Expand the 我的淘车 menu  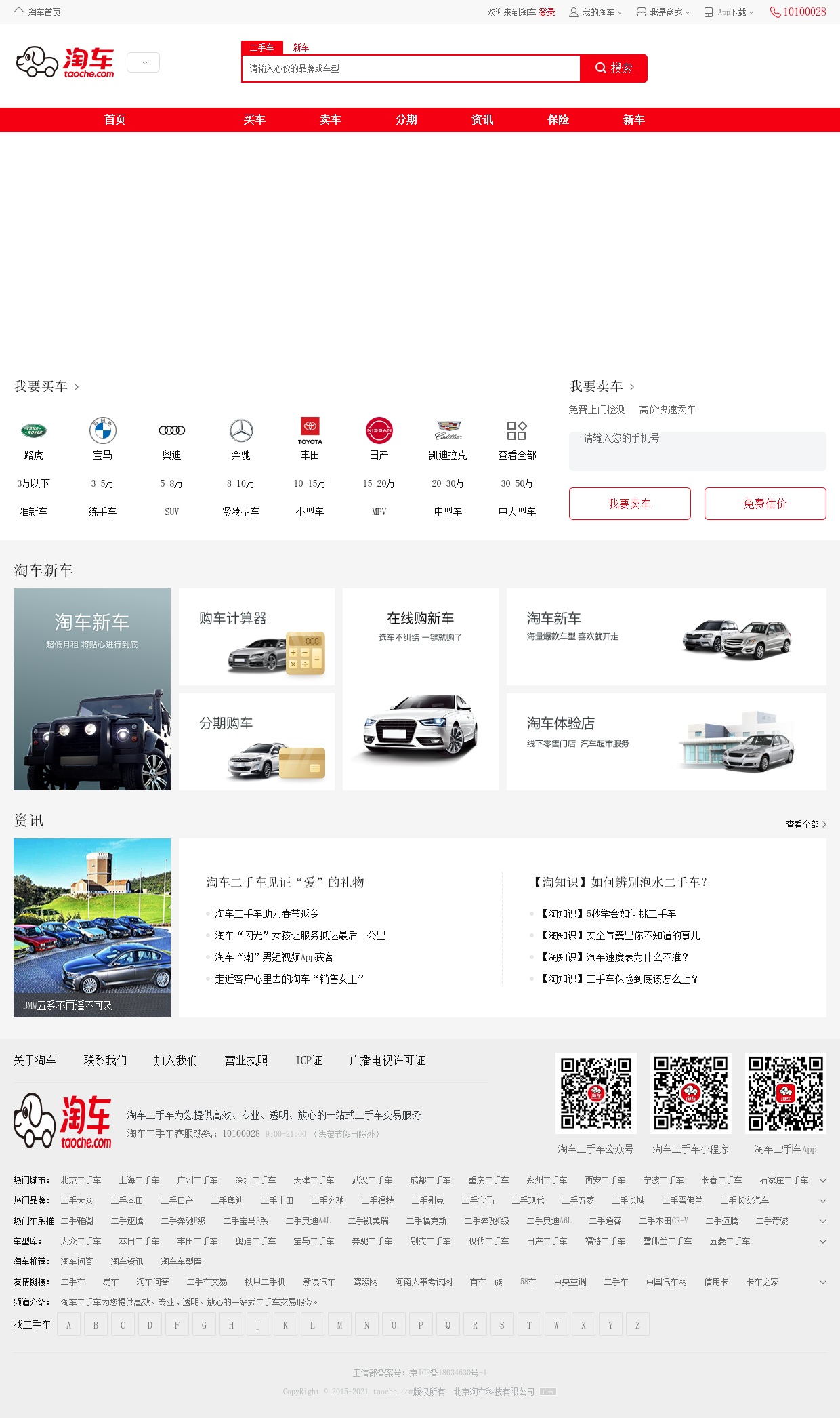(x=595, y=12)
